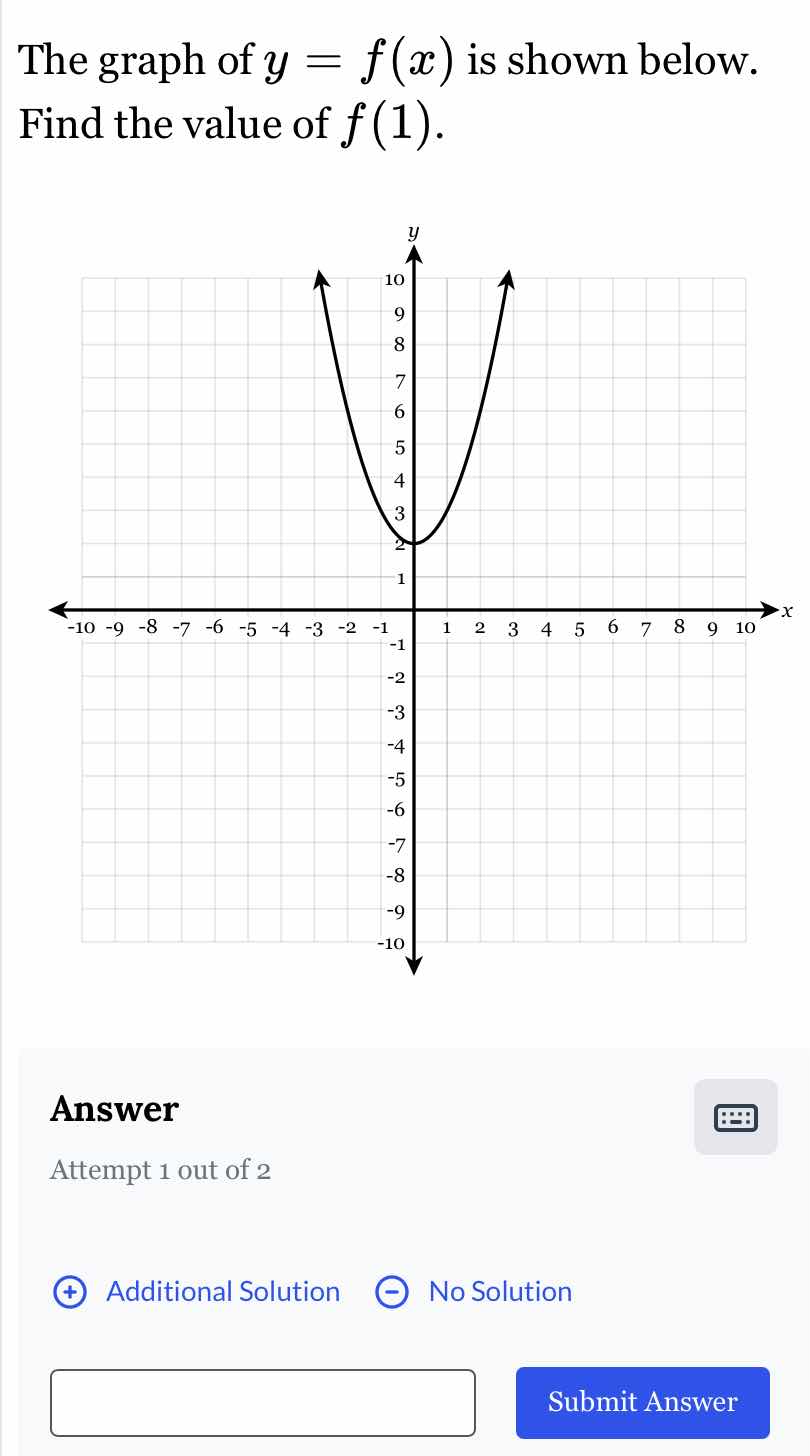Click the downward arrow on the y-axis

click(414, 965)
